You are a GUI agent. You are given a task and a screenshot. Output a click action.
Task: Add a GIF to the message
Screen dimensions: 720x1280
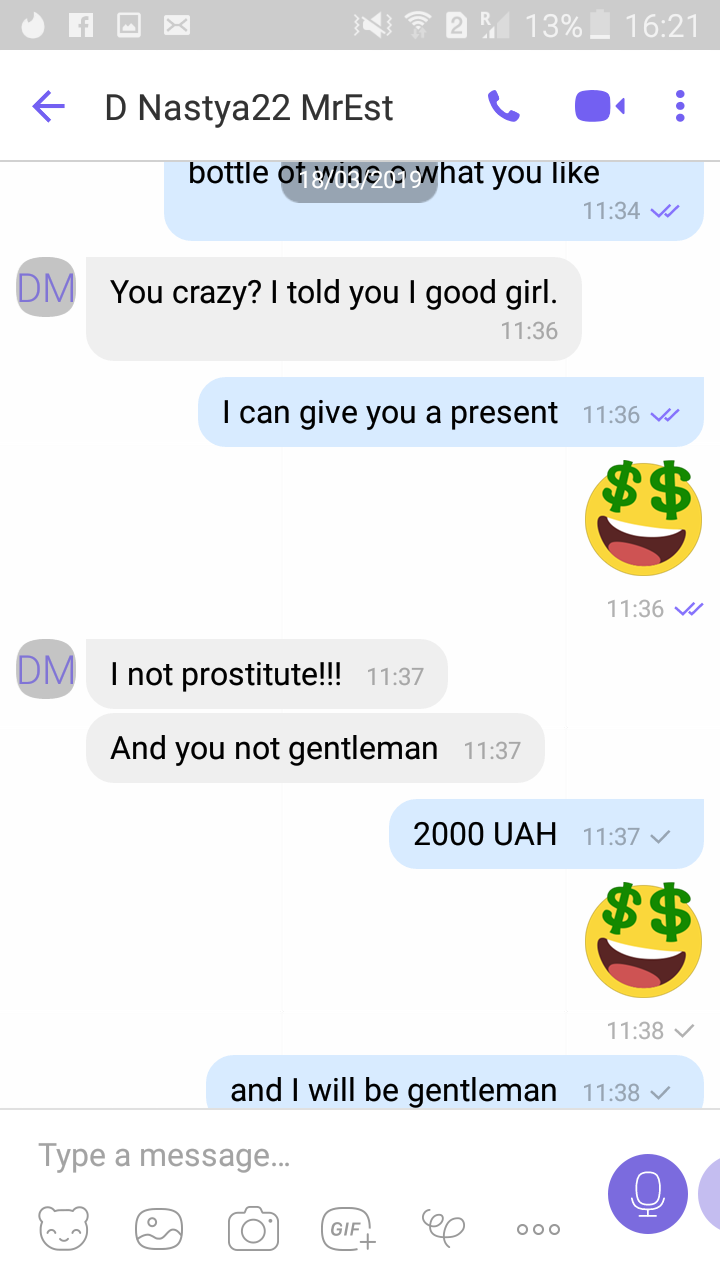[348, 1229]
